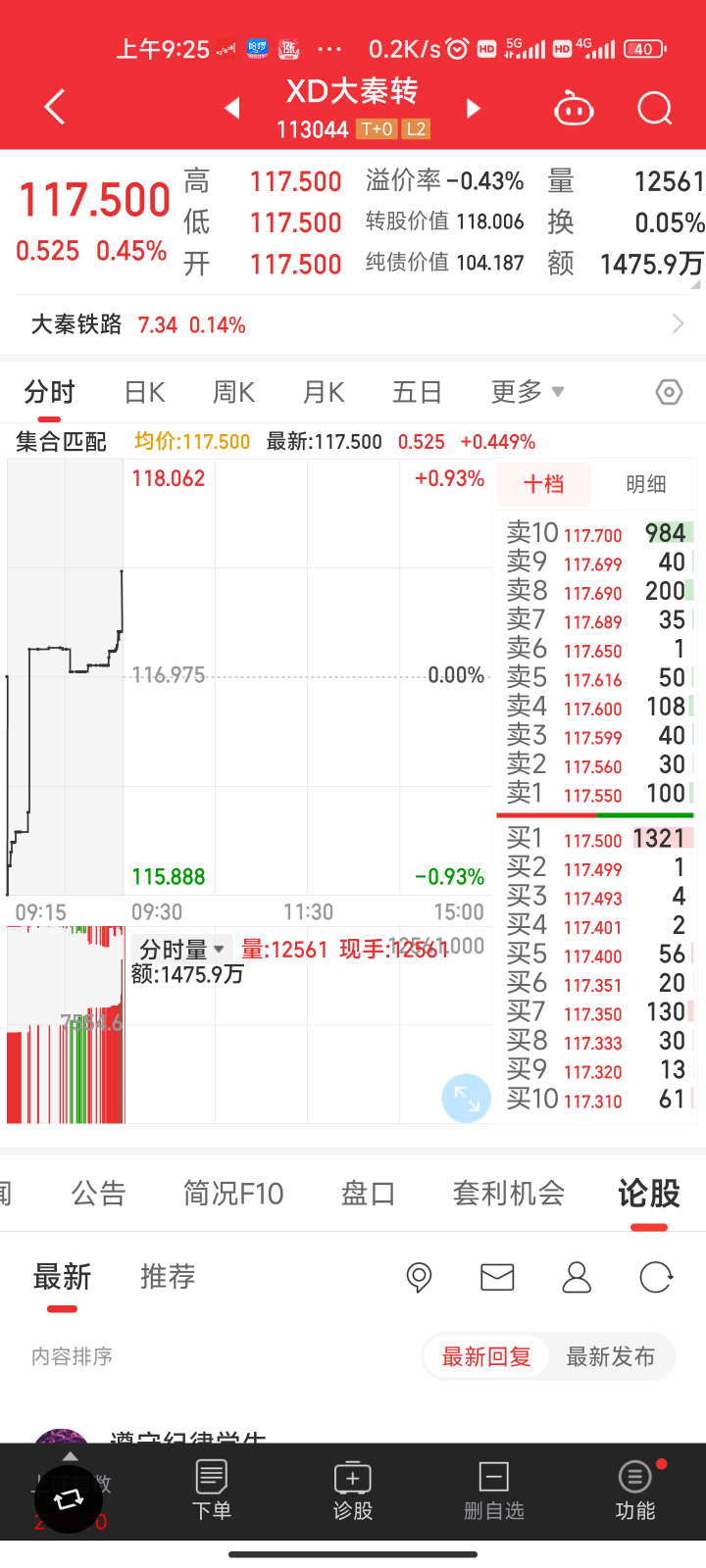706x1568 pixels.
Task: Sort posts by 最新发布
Action: pos(610,1357)
